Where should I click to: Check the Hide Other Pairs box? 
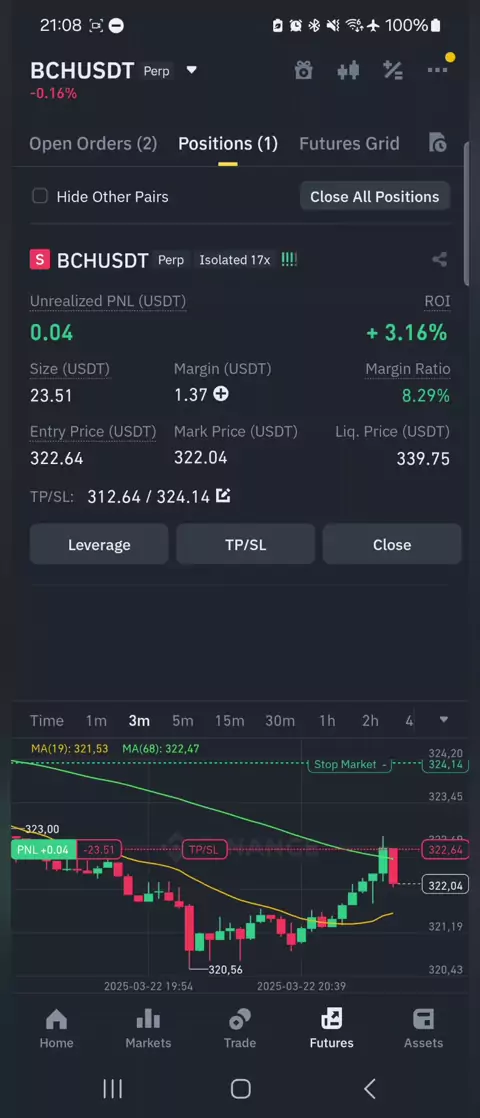click(x=41, y=196)
